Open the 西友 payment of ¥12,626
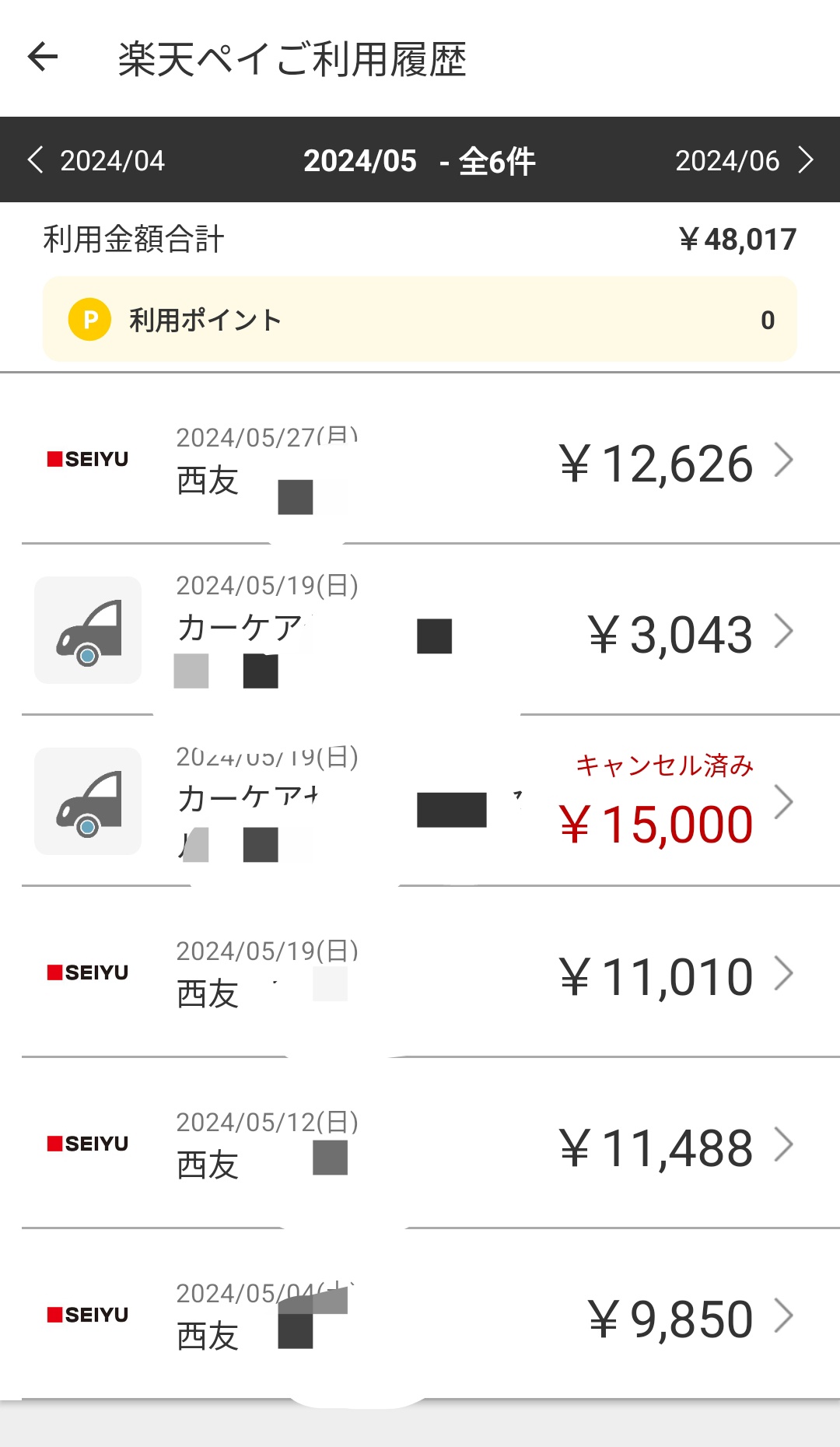 [420, 461]
